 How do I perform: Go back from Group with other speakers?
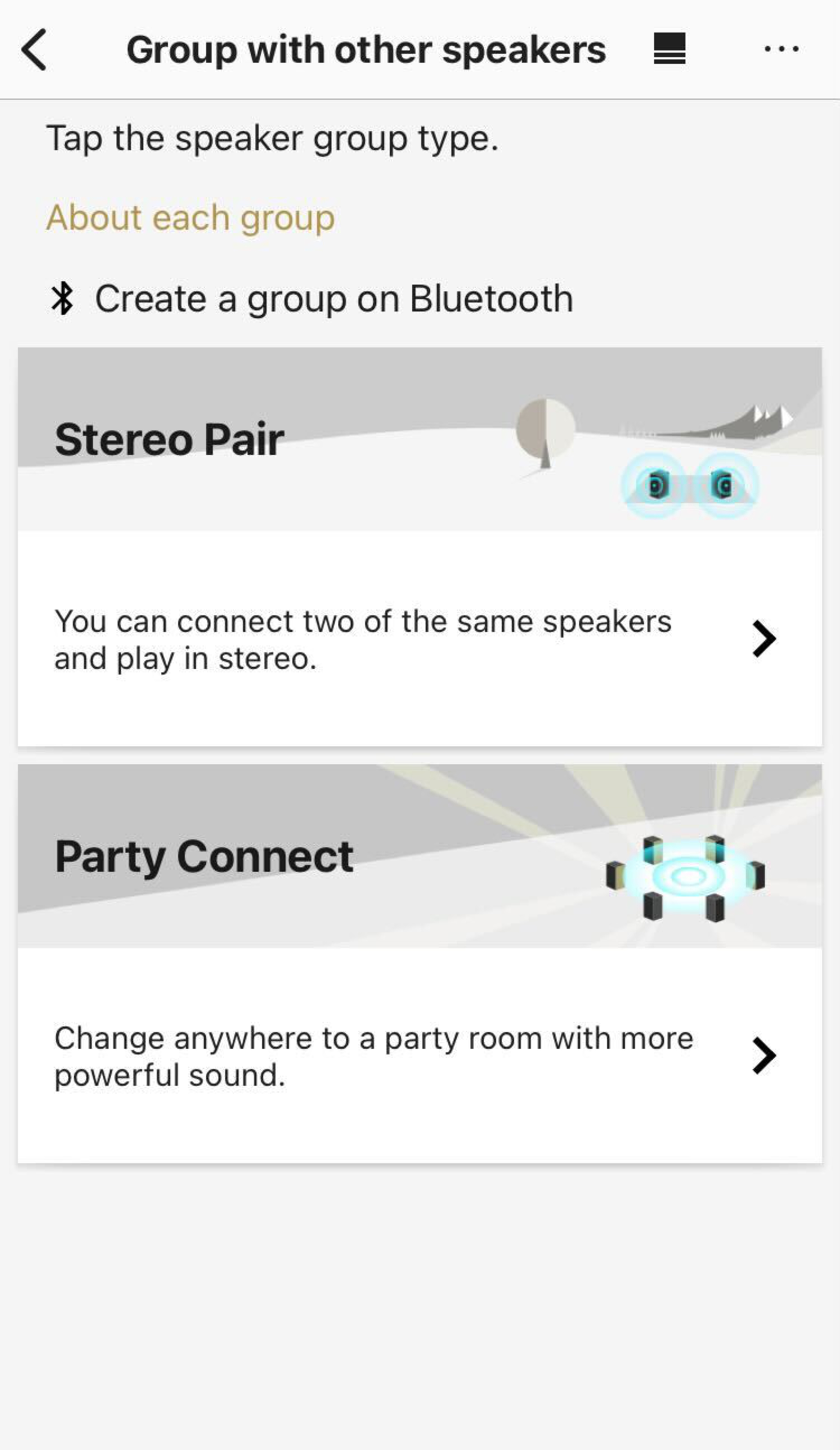[x=35, y=50]
